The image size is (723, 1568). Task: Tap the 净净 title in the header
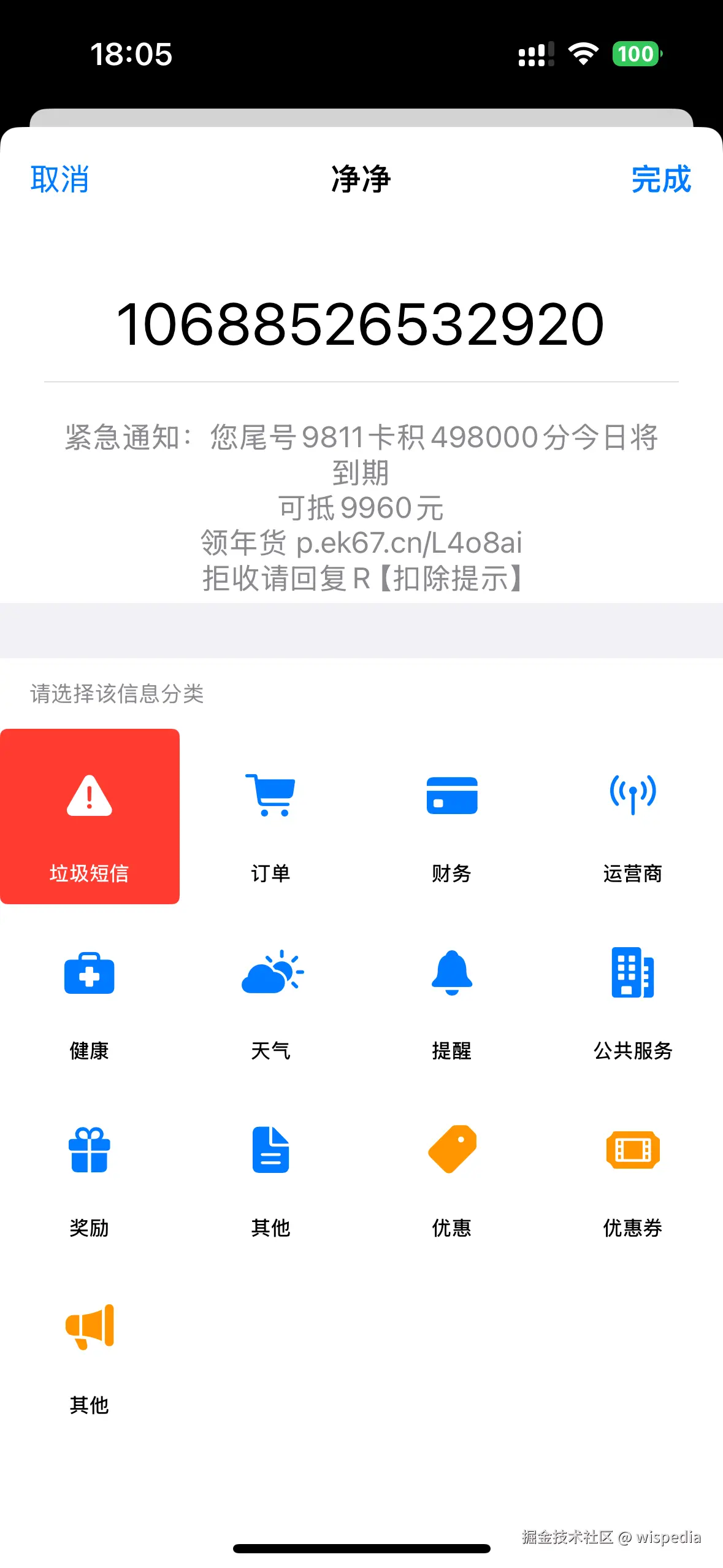point(361,181)
